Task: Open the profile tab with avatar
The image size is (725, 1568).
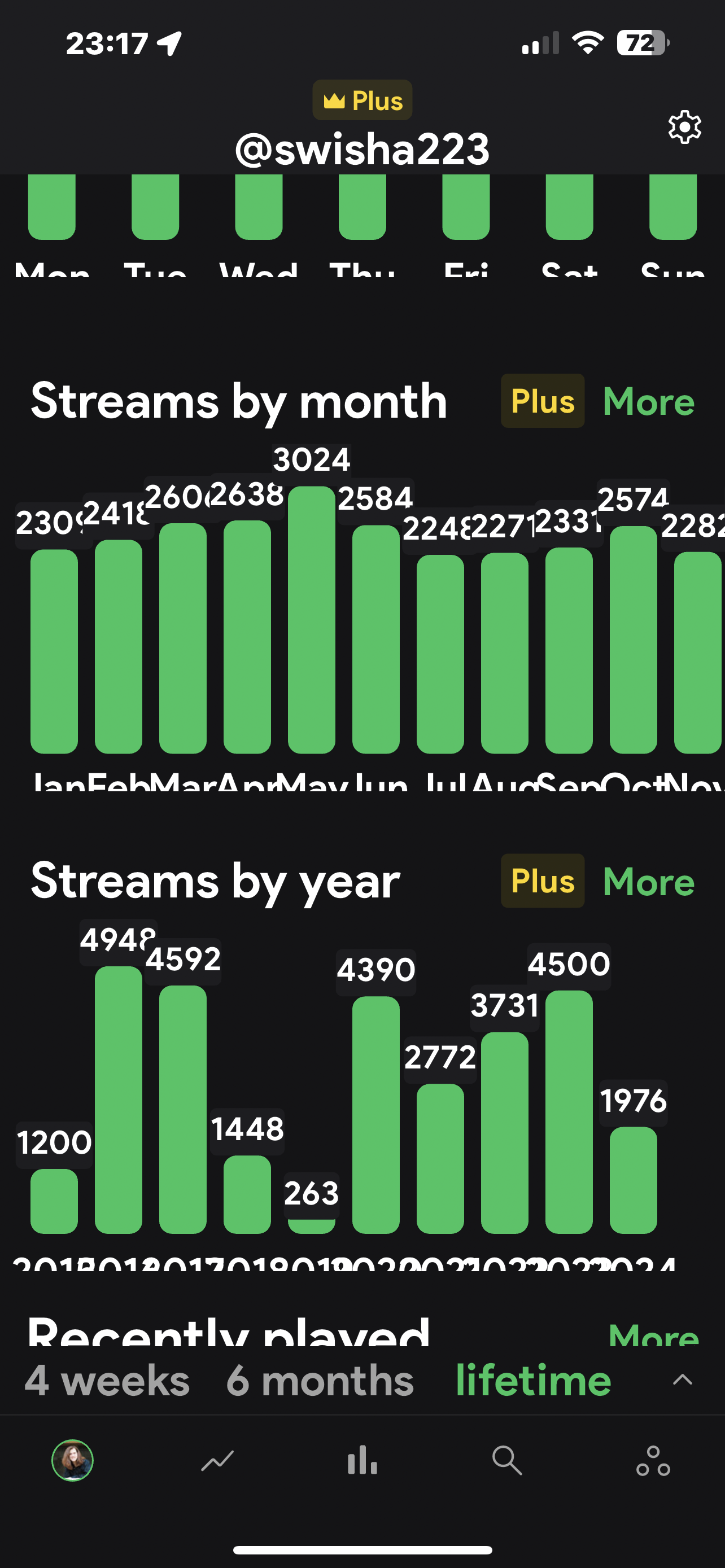Action: pyautogui.click(x=72, y=1460)
